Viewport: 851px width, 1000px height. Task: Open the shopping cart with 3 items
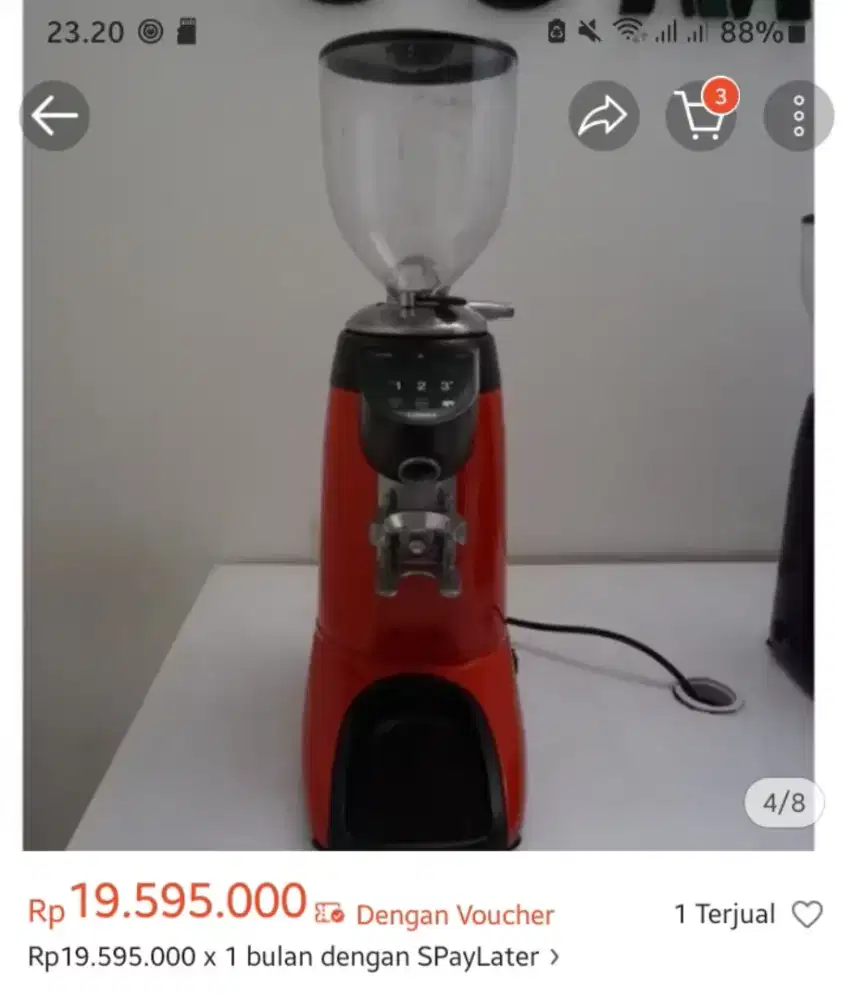pyautogui.click(x=701, y=117)
